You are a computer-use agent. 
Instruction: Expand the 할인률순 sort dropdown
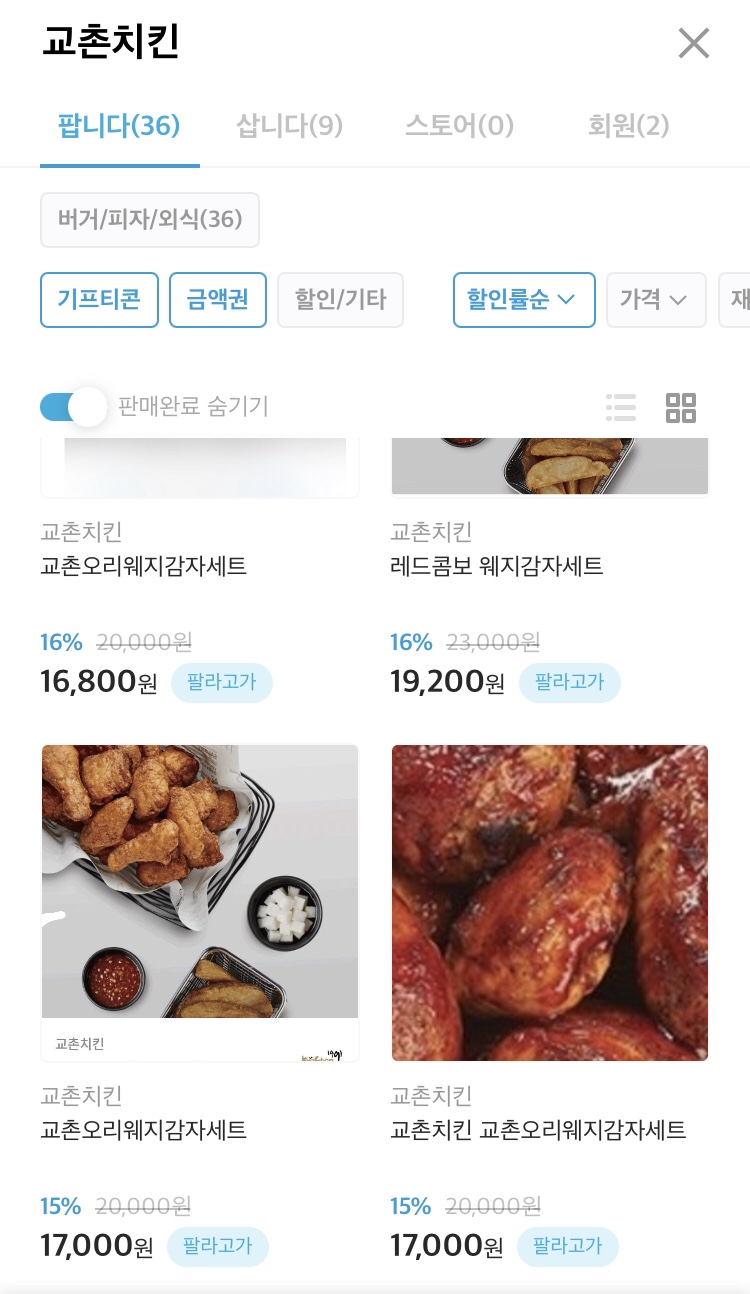tap(524, 299)
